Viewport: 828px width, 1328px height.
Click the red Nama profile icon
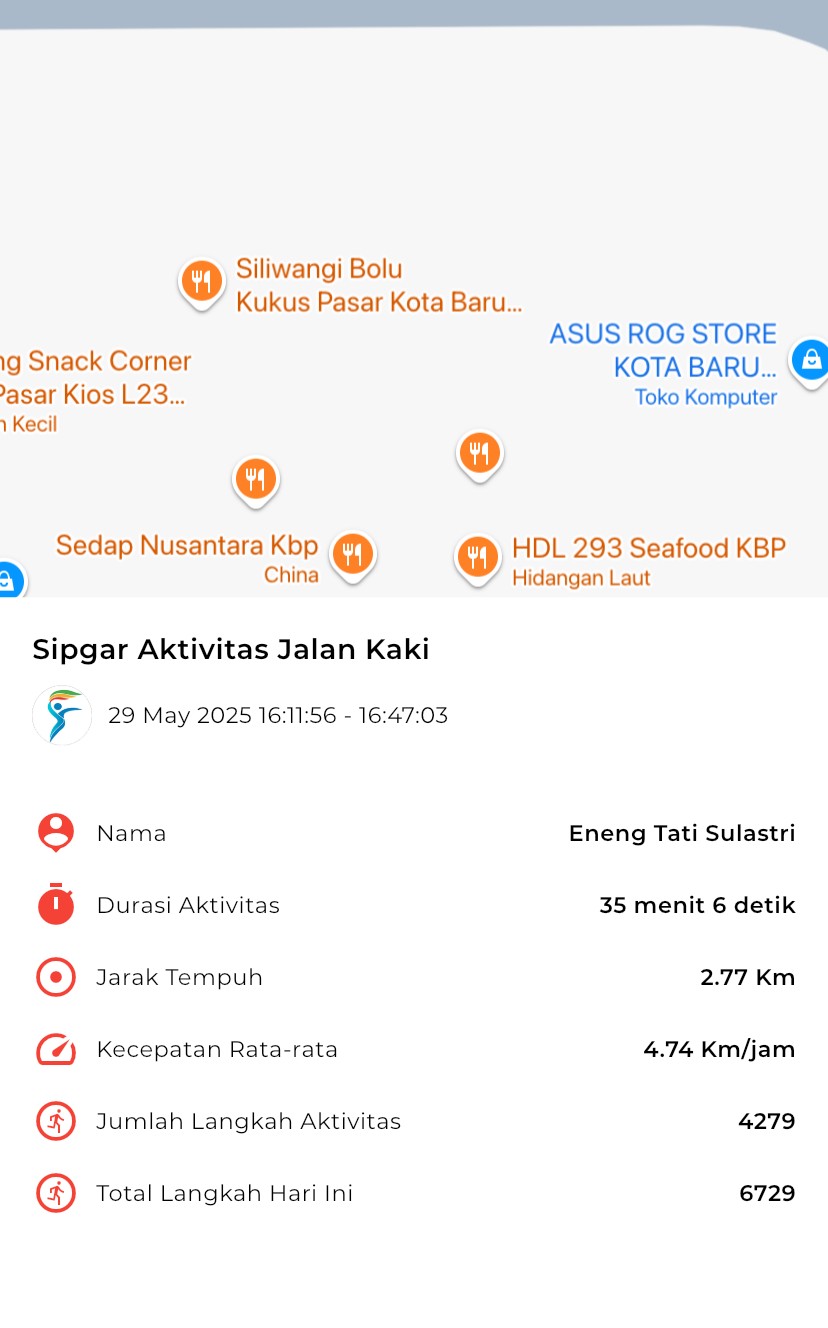[56, 832]
